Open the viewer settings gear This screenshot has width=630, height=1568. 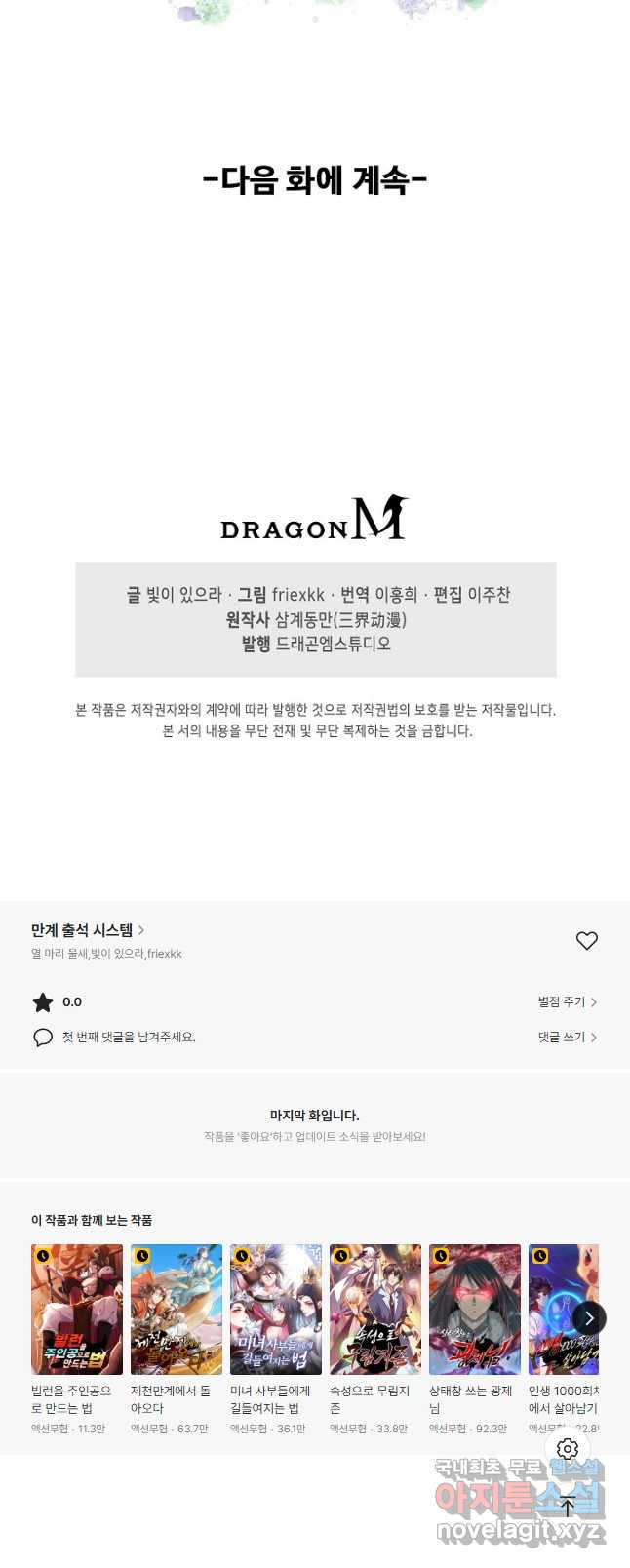coord(568,1448)
